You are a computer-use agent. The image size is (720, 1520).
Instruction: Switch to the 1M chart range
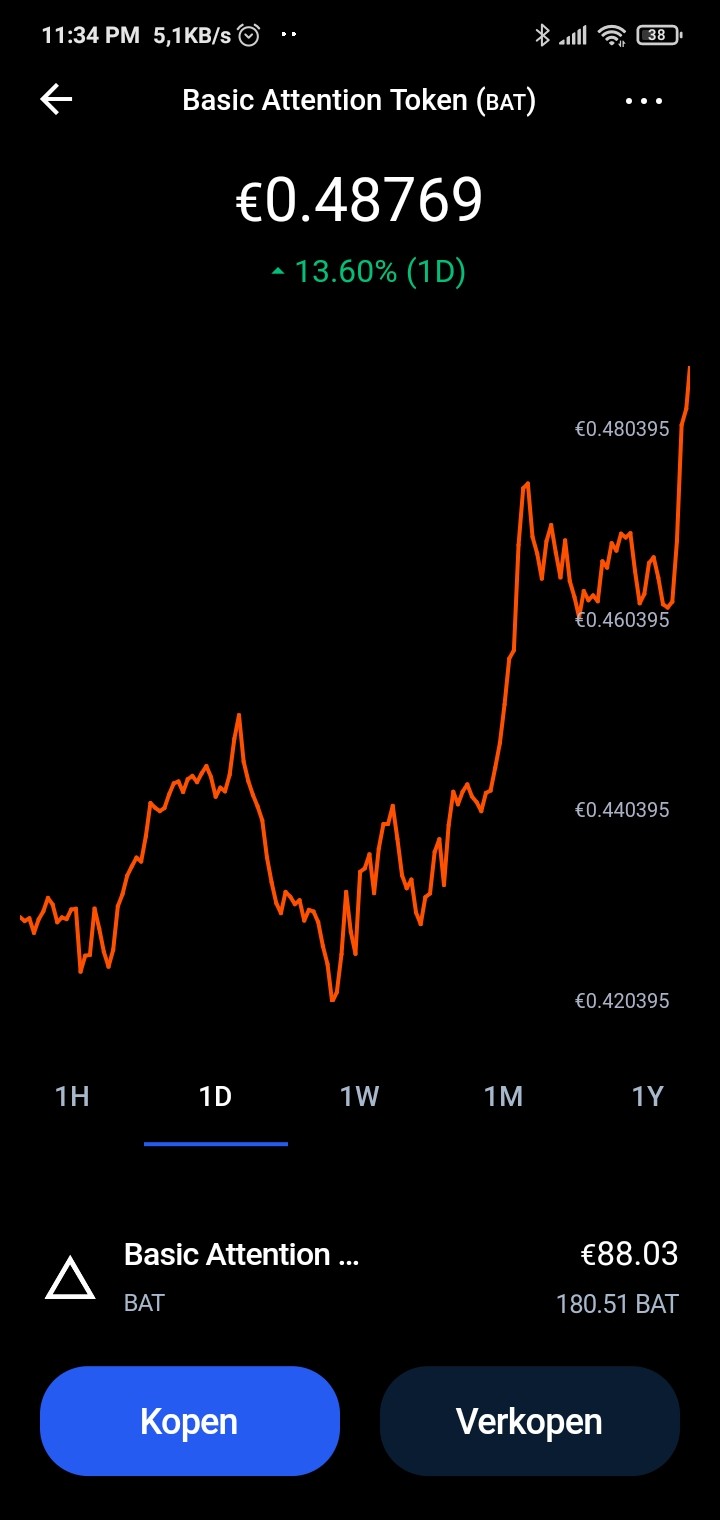pos(504,1097)
